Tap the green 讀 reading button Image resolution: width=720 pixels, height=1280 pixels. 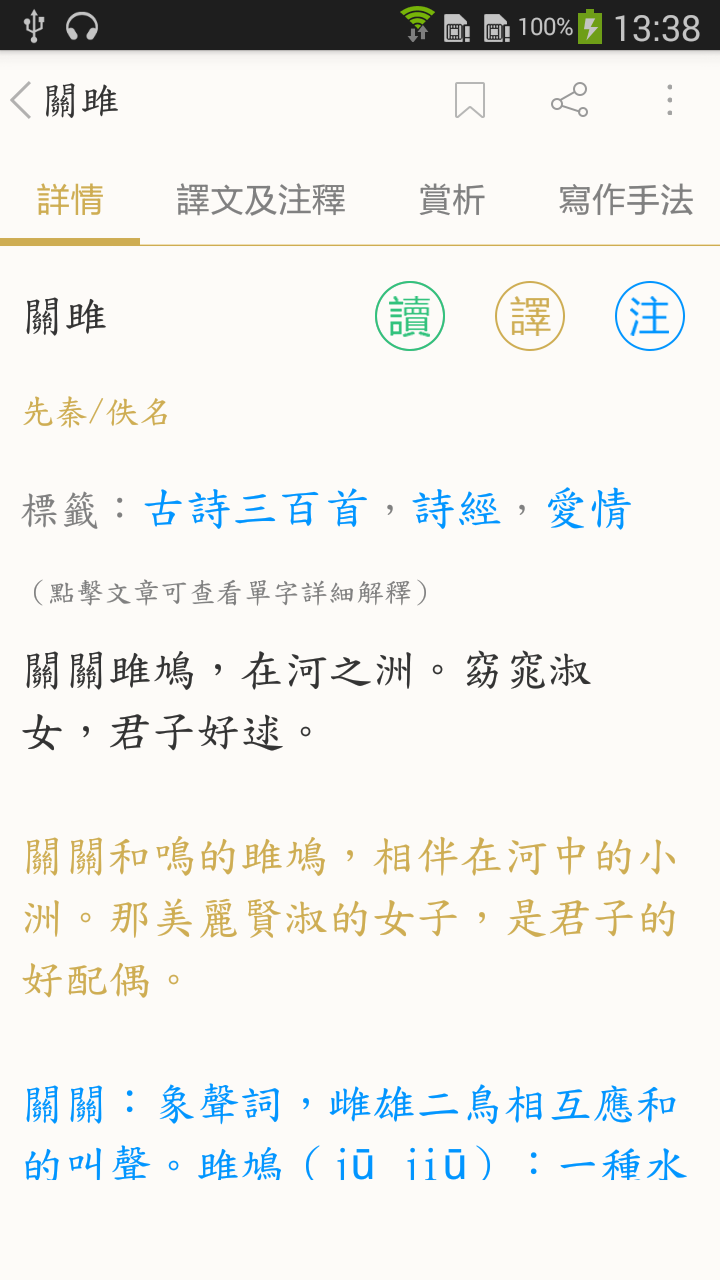(x=410, y=317)
